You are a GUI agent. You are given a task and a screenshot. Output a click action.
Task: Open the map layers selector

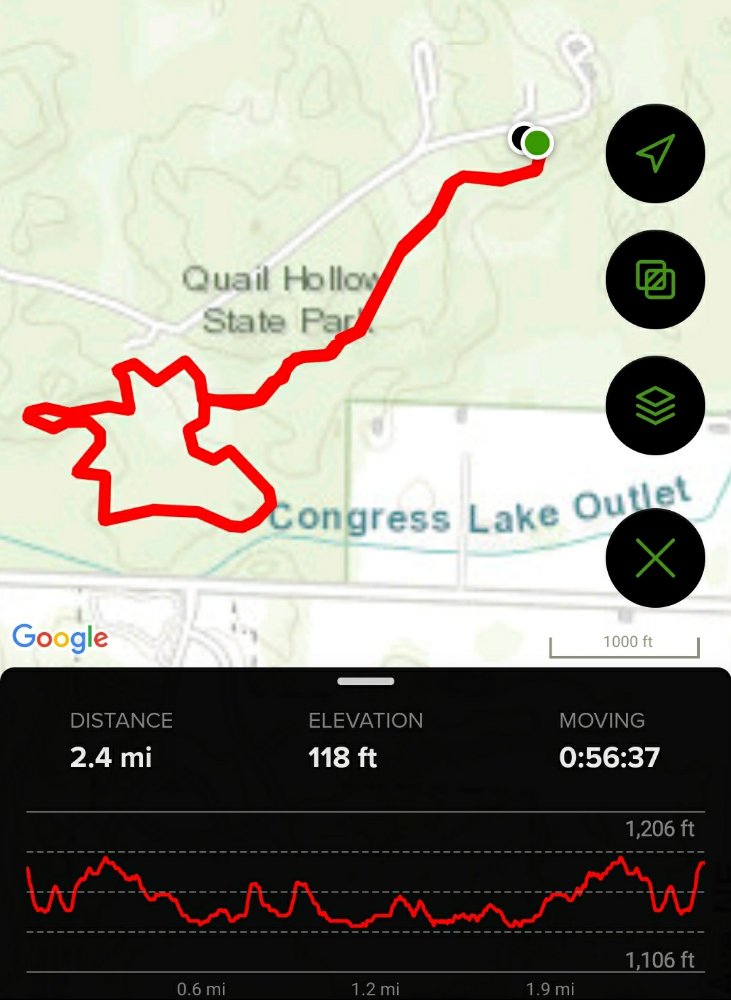655,405
